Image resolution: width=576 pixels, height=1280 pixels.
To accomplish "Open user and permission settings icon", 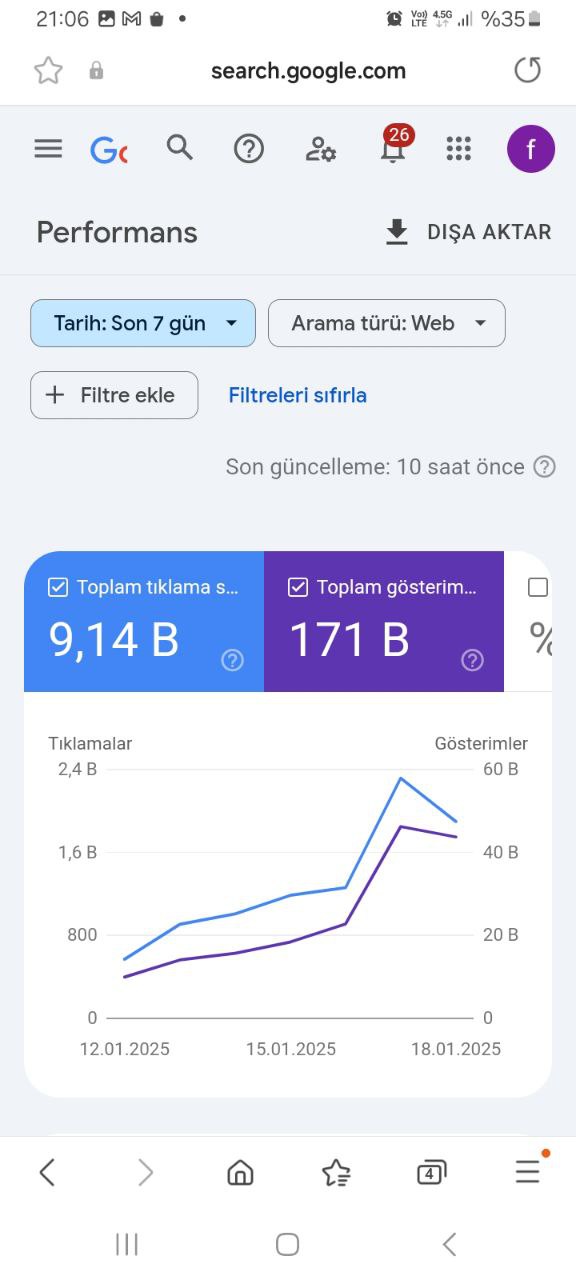I will click(x=320, y=150).
